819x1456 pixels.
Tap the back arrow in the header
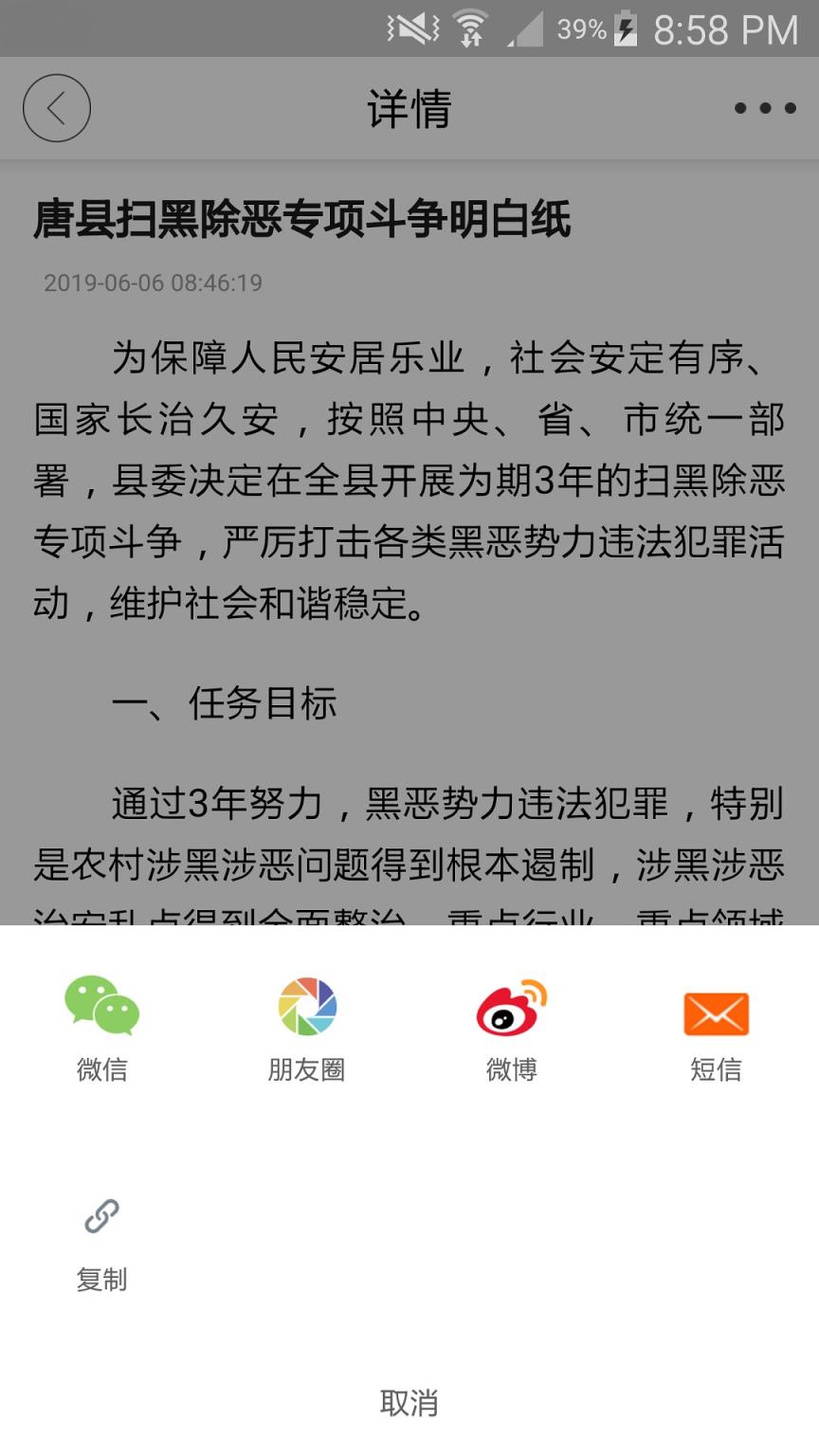pos(56,108)
